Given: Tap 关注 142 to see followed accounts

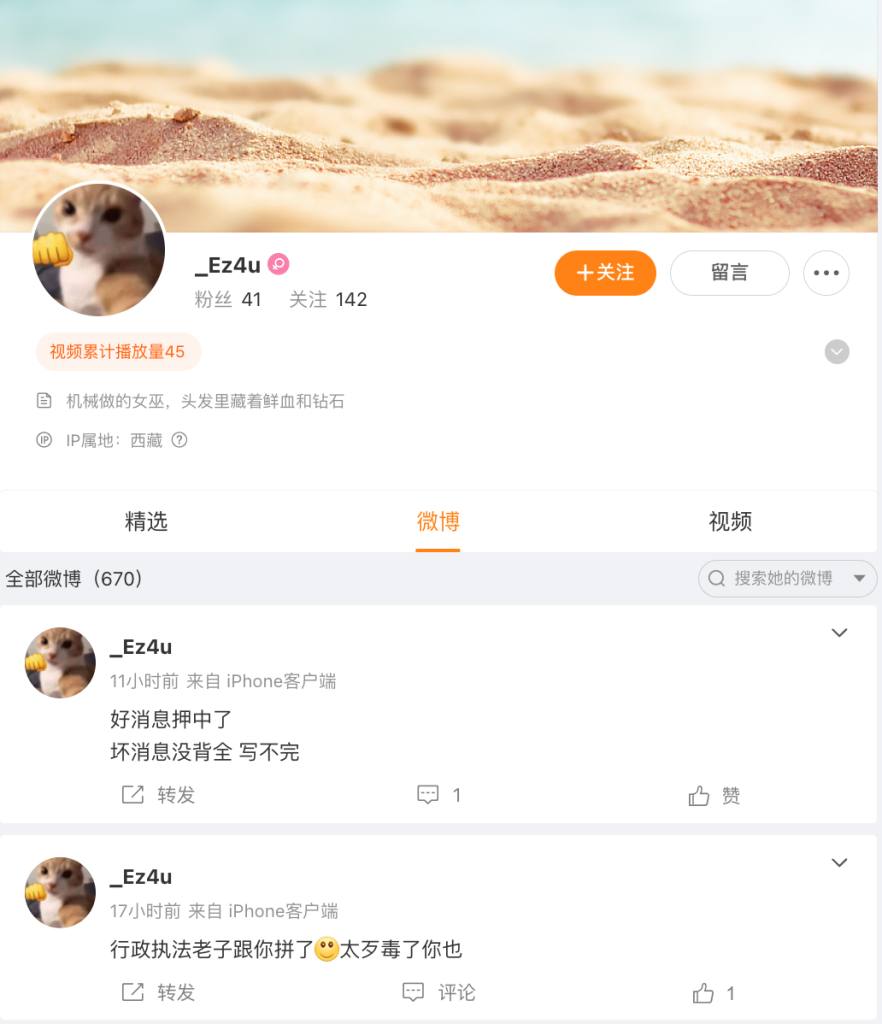Looking at the screenshot, I should coord(328,299).
